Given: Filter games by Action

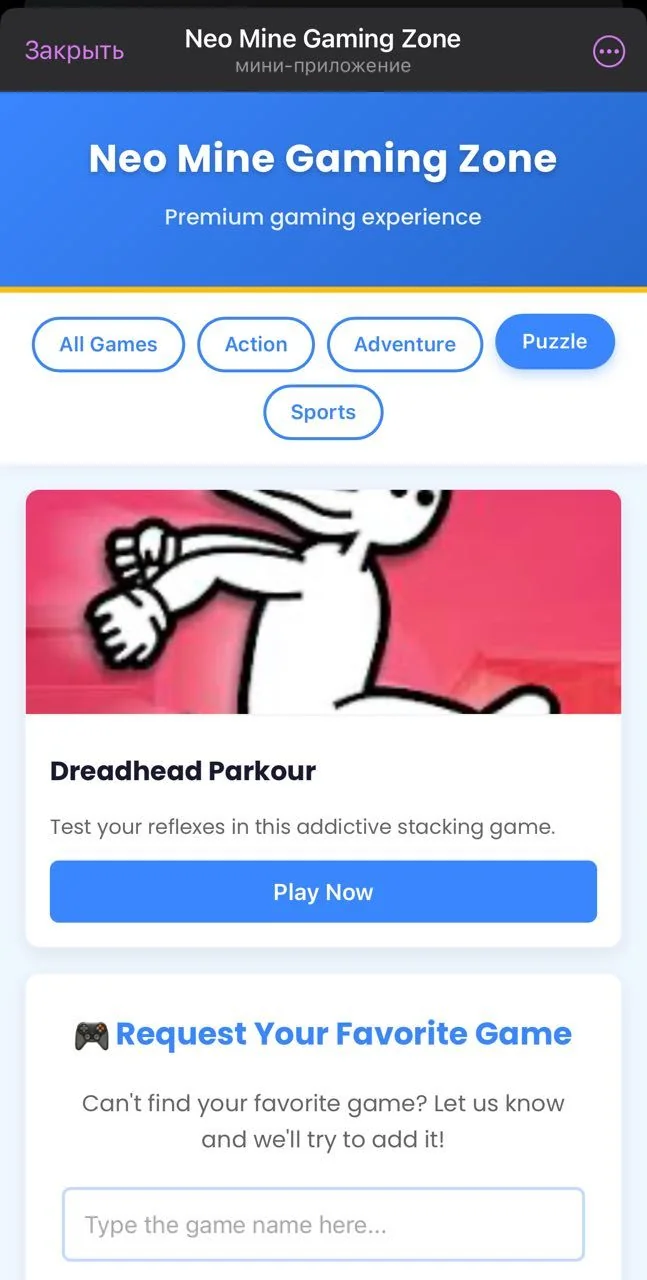Looking at the screenshot, I should [256, 344].
